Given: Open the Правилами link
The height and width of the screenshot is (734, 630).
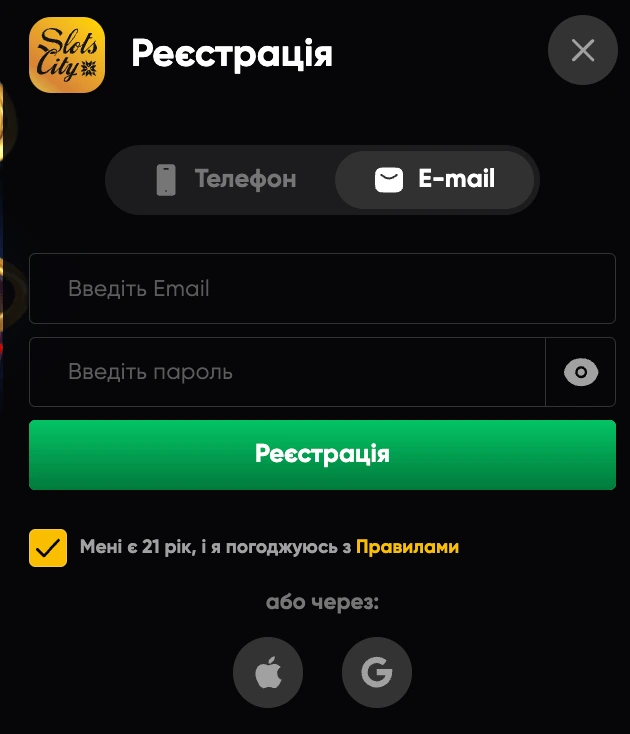Looking at the screenshot, I should 407,547.
